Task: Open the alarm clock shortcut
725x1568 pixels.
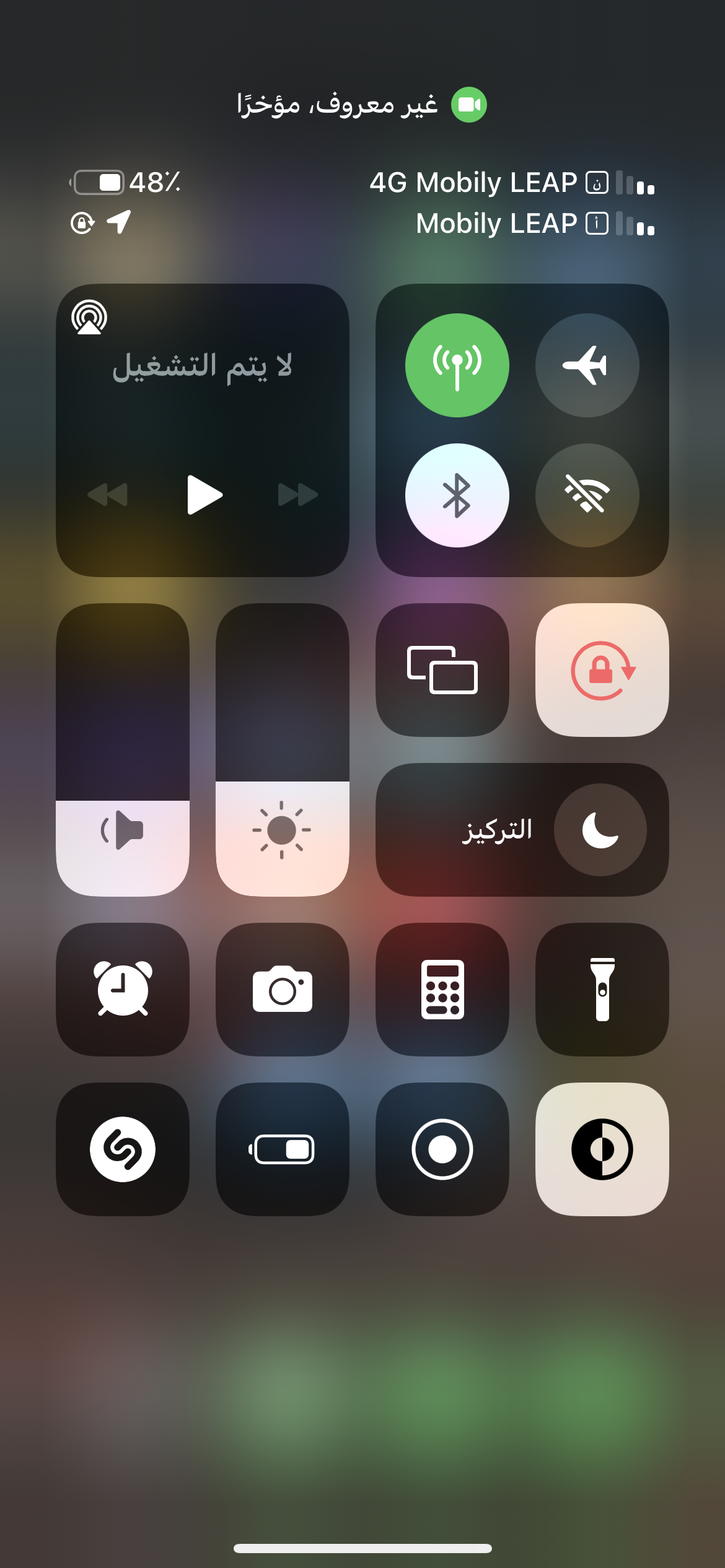Action: (x=123, y=989)
